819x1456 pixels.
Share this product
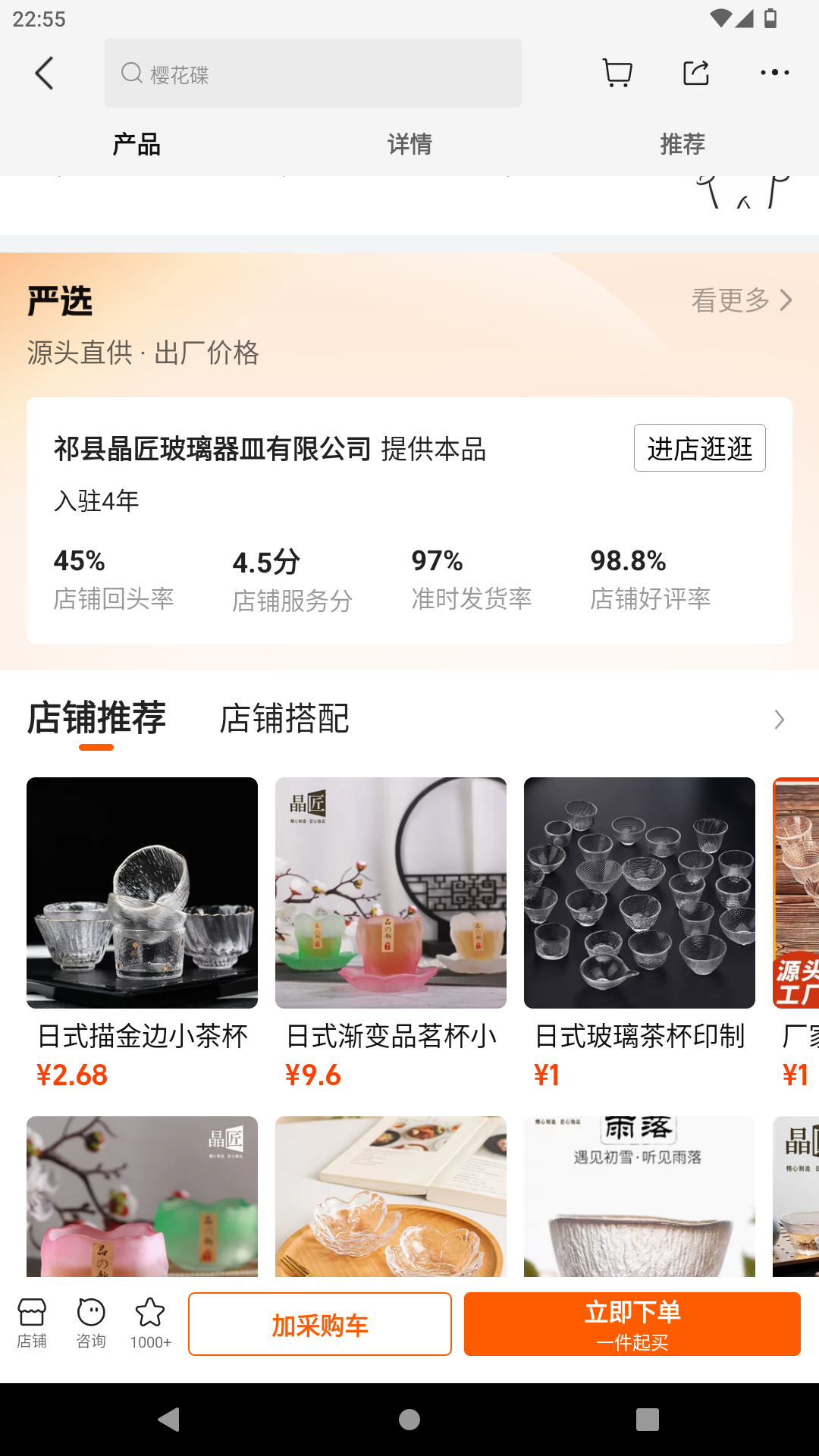(695, 74)
